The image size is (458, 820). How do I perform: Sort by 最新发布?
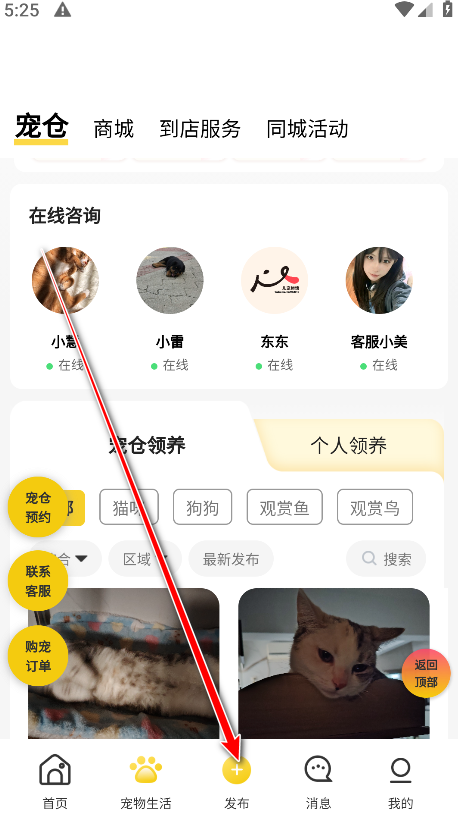point(231,559)
